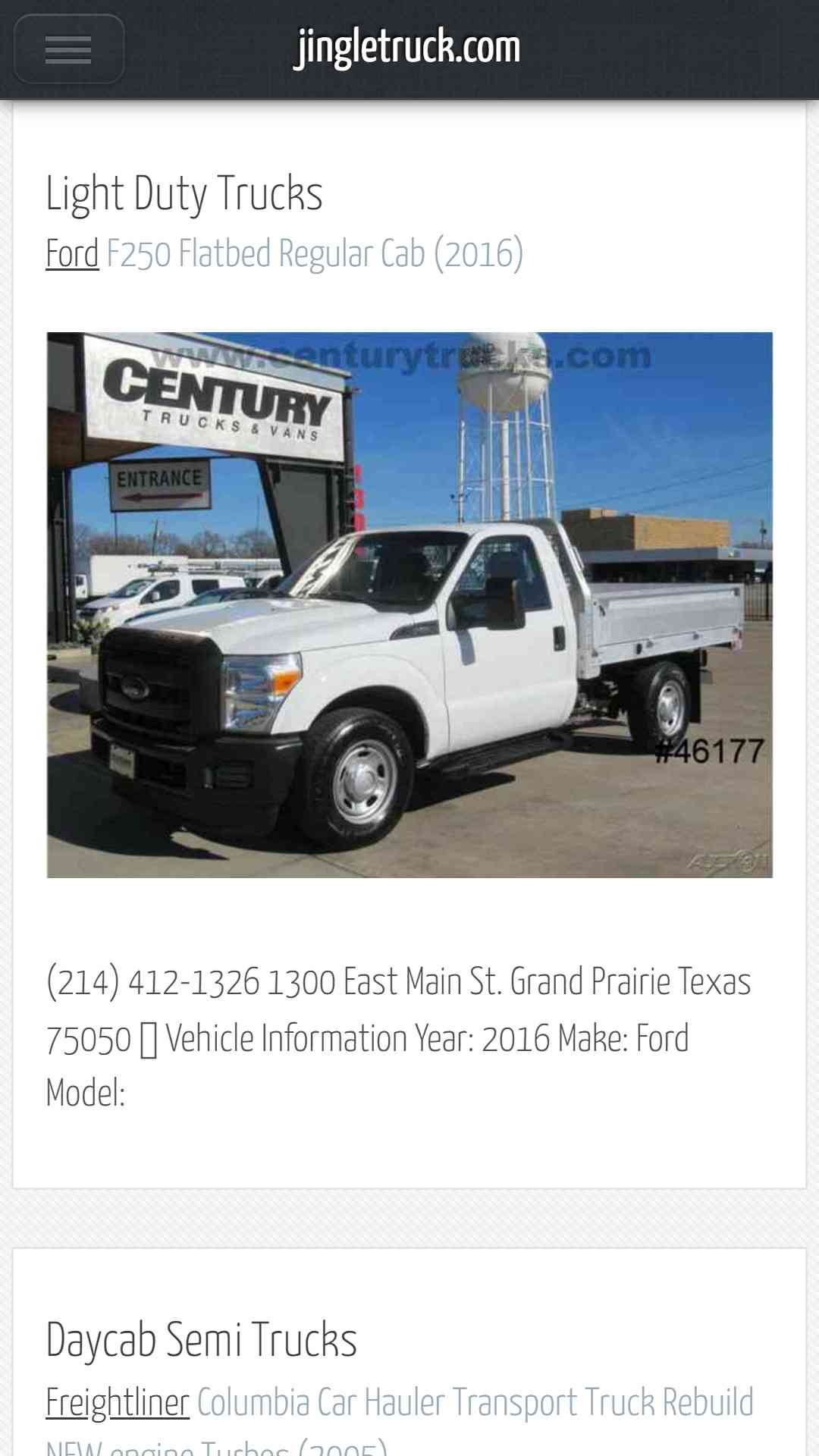Image resolution: width=819 pixels, height=1456 pixels.
Task: Open F250 Flatbed Regular Cab (2016) listing
Action: [315, 253]
